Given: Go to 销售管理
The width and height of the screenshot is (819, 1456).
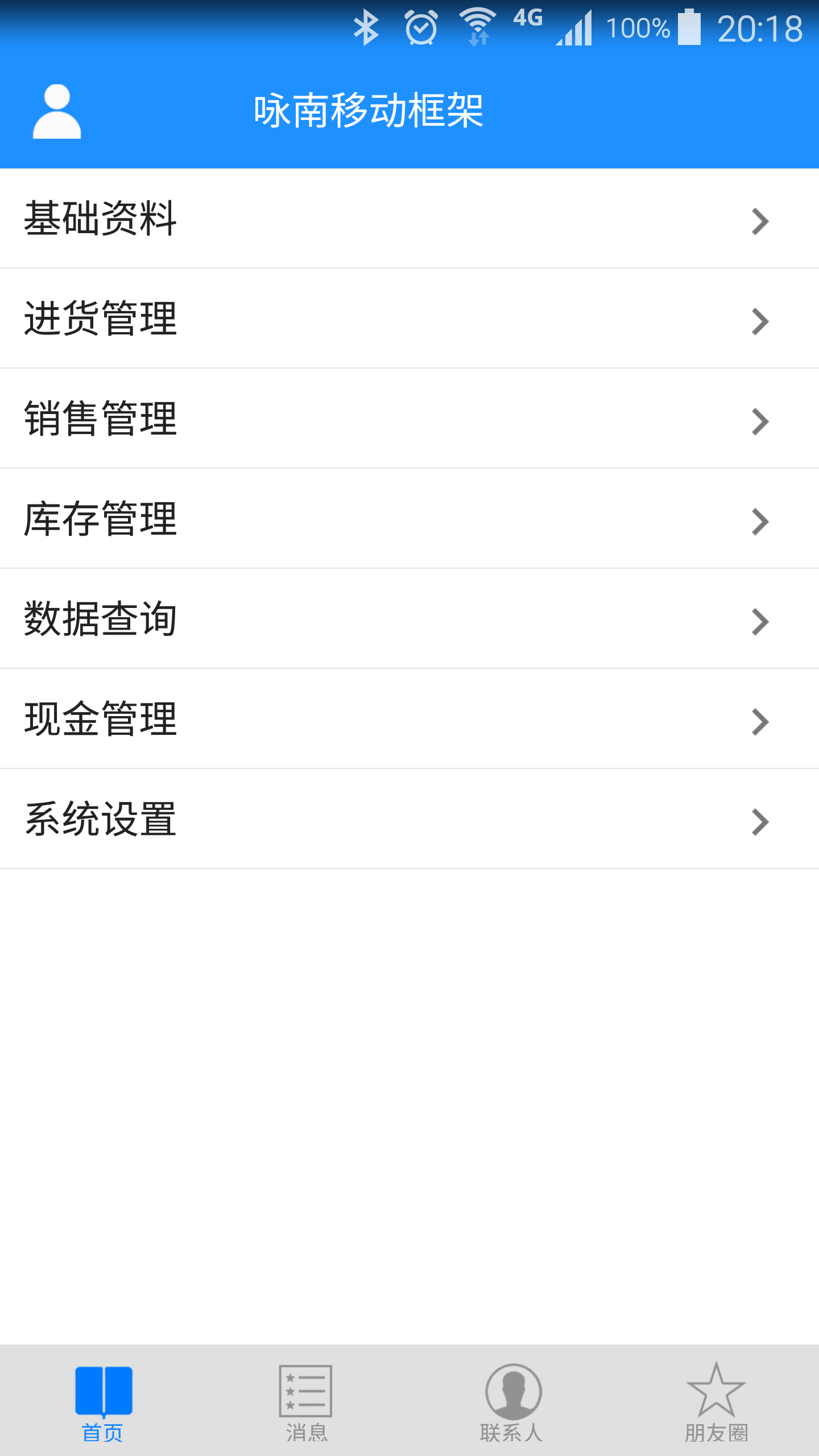Looking at the screenshot, I should (x=409, y=419).
